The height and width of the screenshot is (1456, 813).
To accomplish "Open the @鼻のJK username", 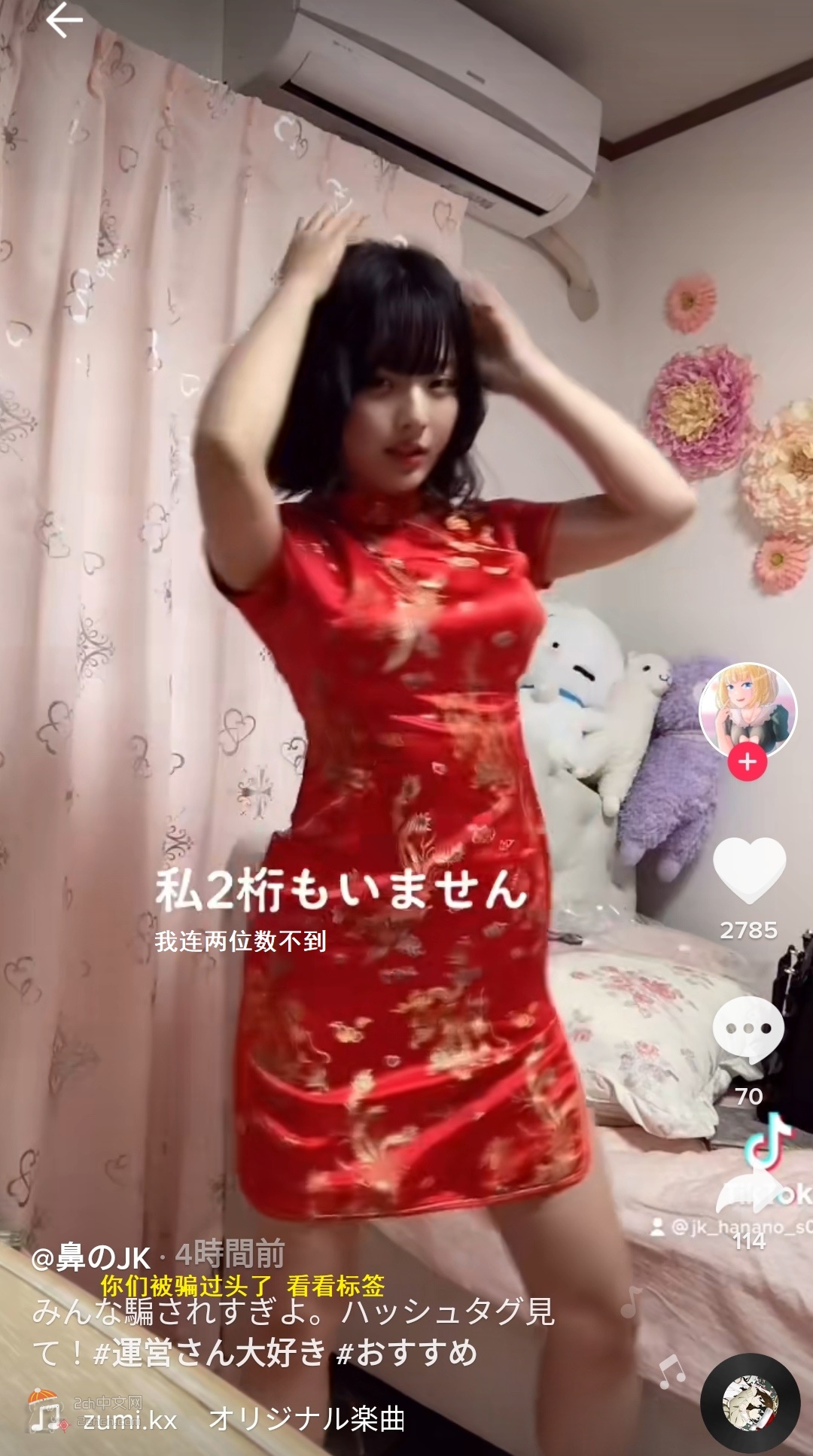I will tap(91, 1257).
